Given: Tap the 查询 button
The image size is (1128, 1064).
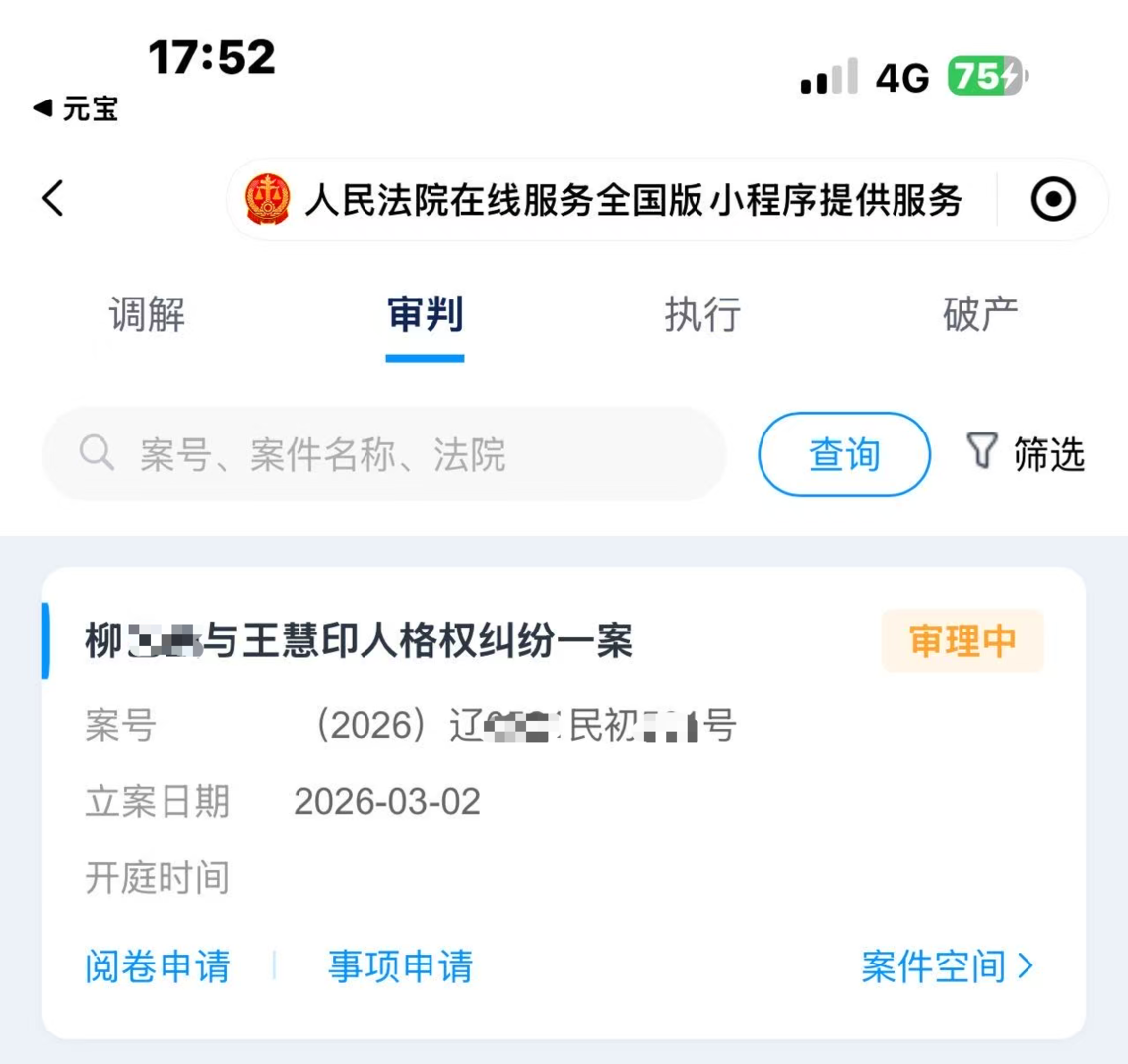Looking at the screenshot, I should pos(843,454).
